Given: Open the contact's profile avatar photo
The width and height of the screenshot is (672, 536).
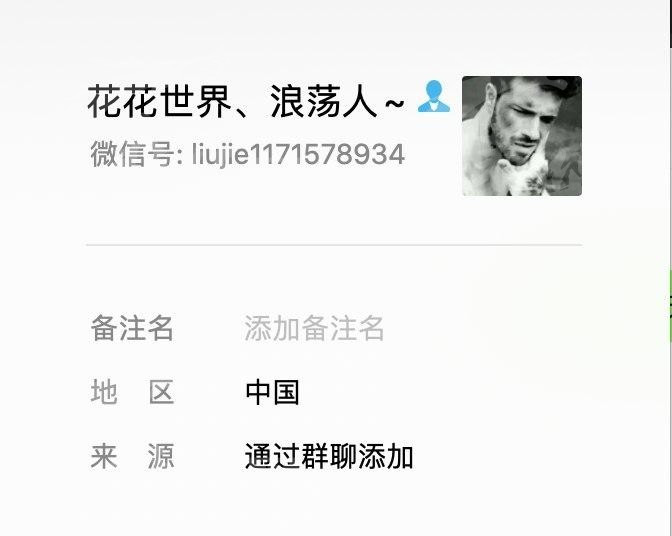Looking at the screenshot, I should tap(521, 136).
